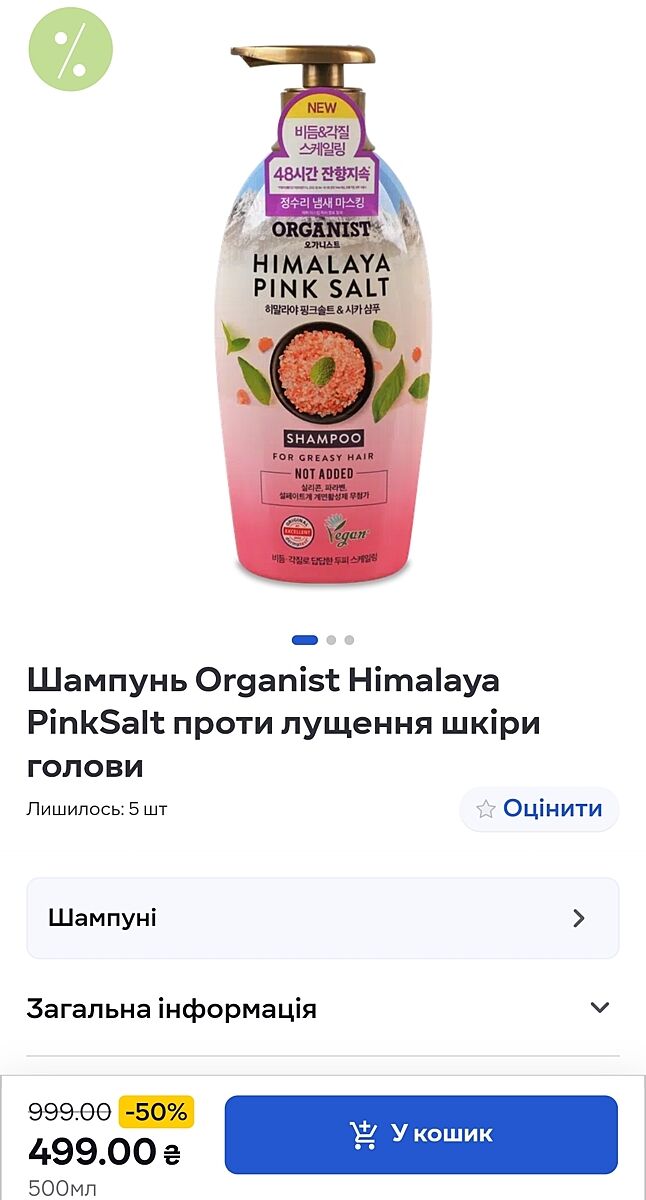The height and width of the screenshot is (1200, 646).
Task: Open the Шампуні category row
Action: pos(322,918)
